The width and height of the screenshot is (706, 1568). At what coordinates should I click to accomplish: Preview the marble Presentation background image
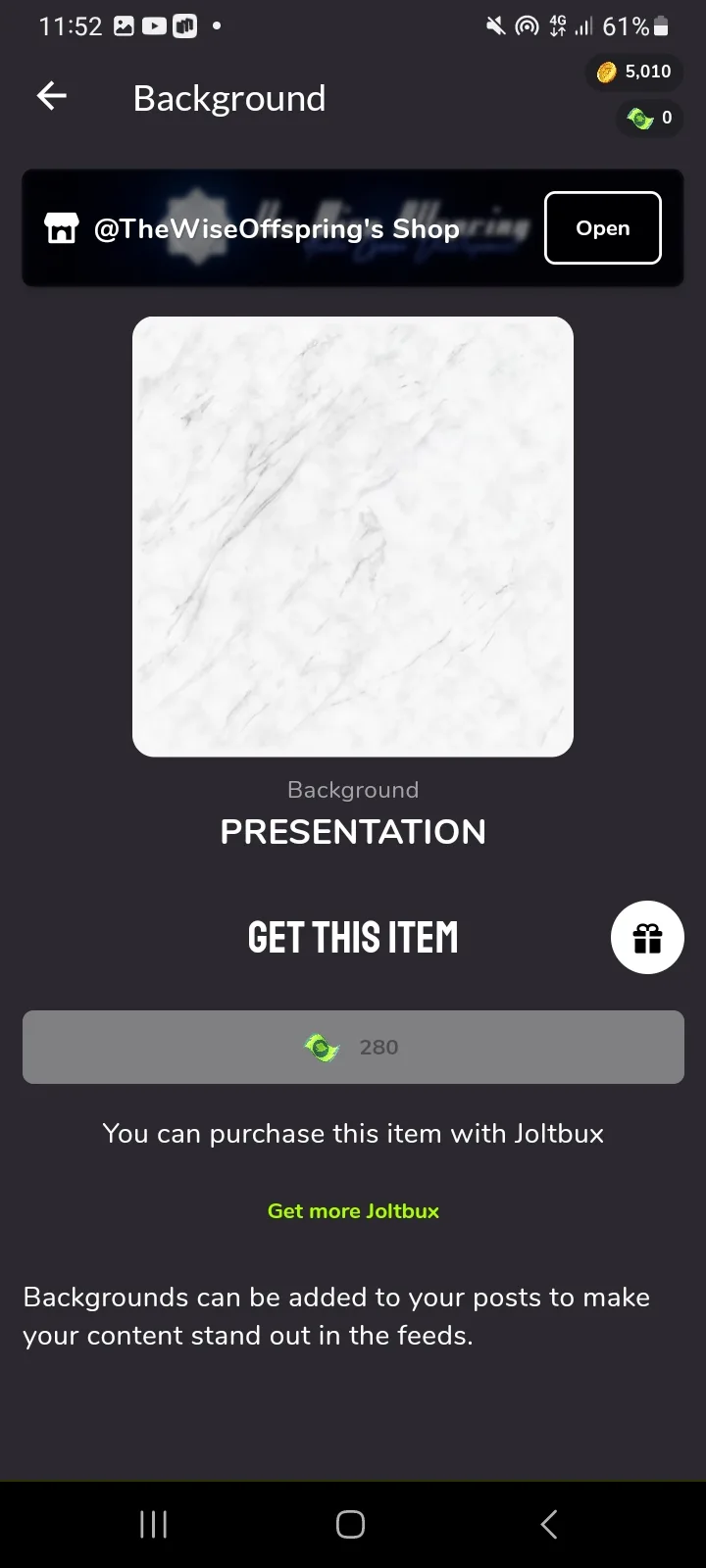353,536
